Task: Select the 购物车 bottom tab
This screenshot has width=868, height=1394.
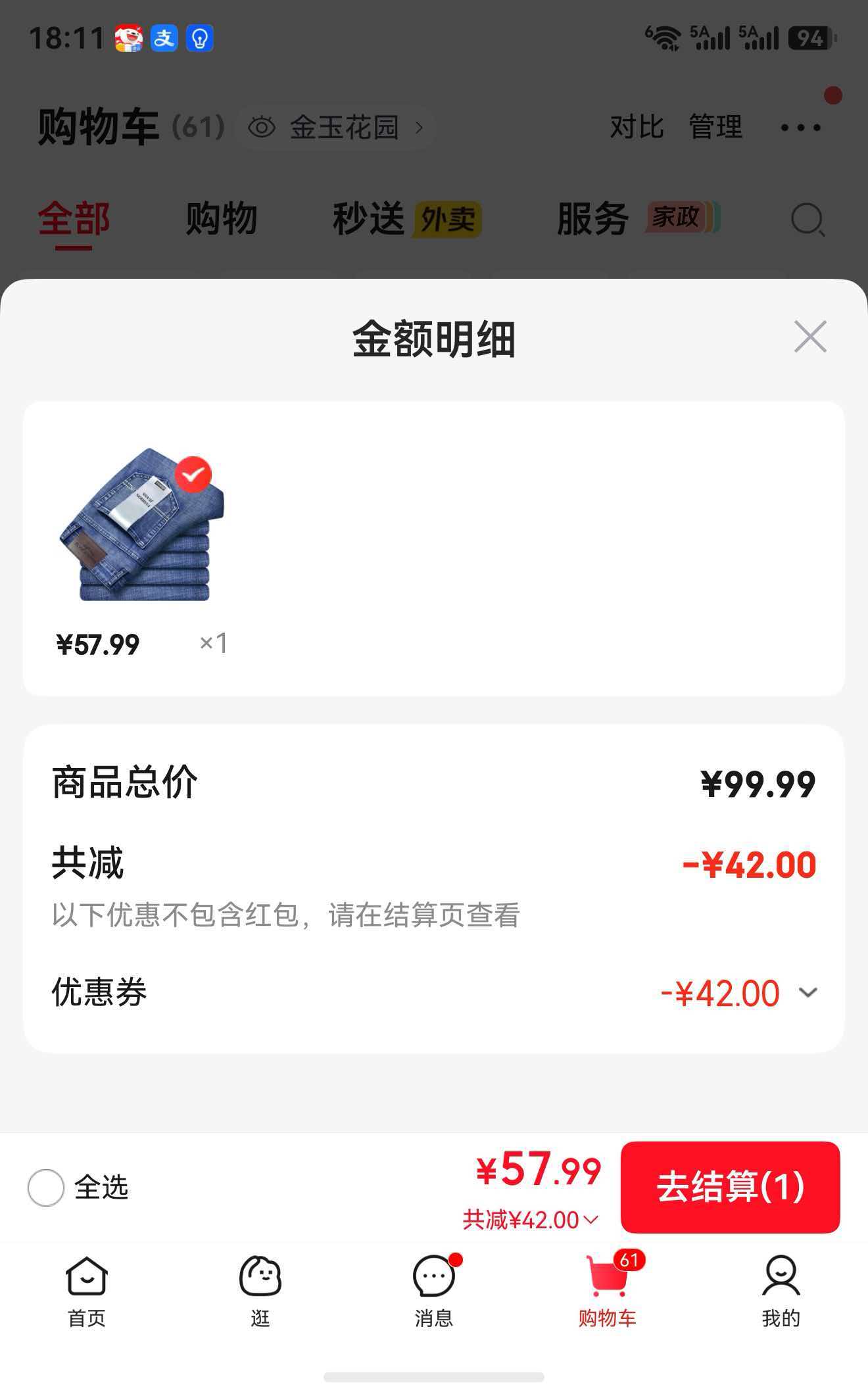Action: tap(608, 1291)
